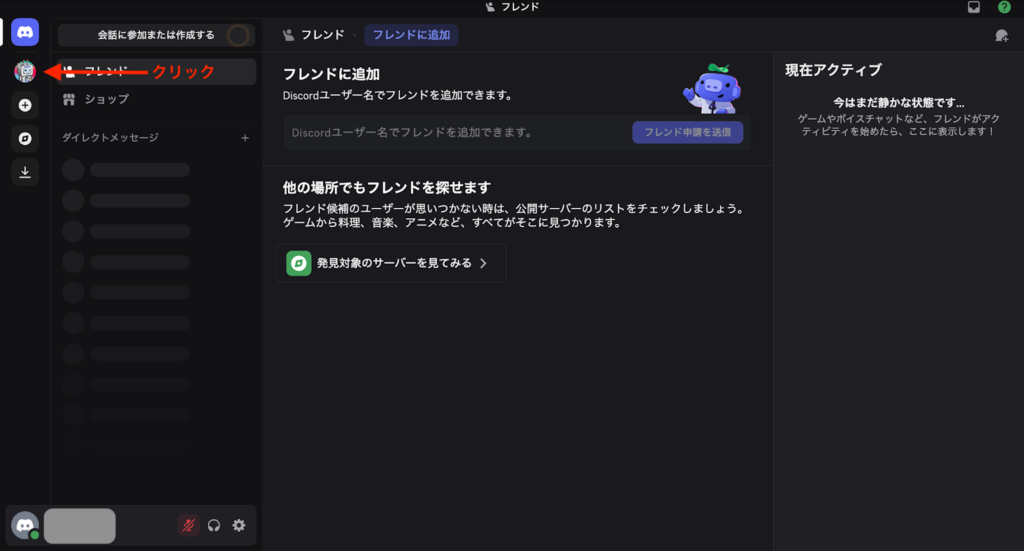This screenshot has width=1024, height=551.
Task: Tap フレンド申請を送信 button
Action: 687,132
